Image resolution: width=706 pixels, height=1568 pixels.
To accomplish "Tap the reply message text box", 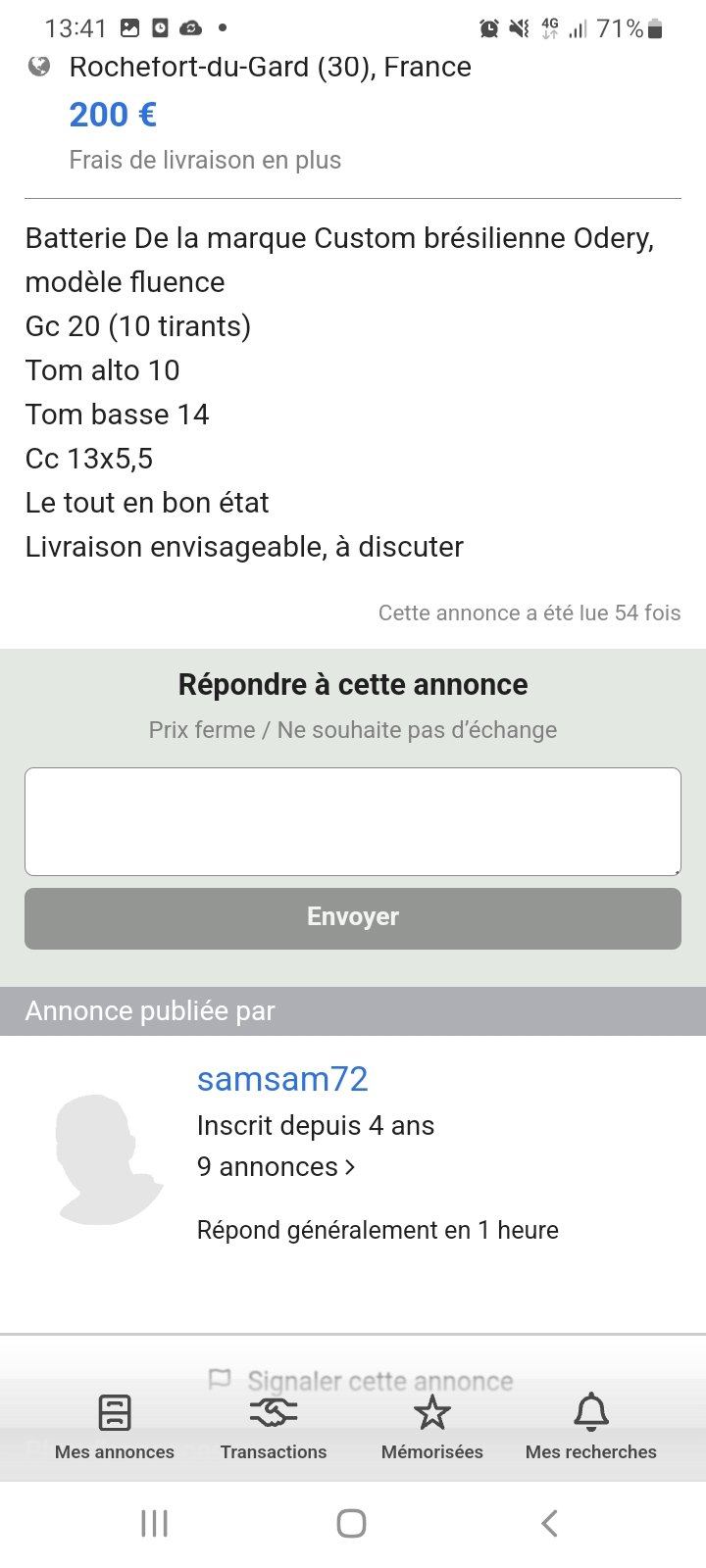I will 353,821.
